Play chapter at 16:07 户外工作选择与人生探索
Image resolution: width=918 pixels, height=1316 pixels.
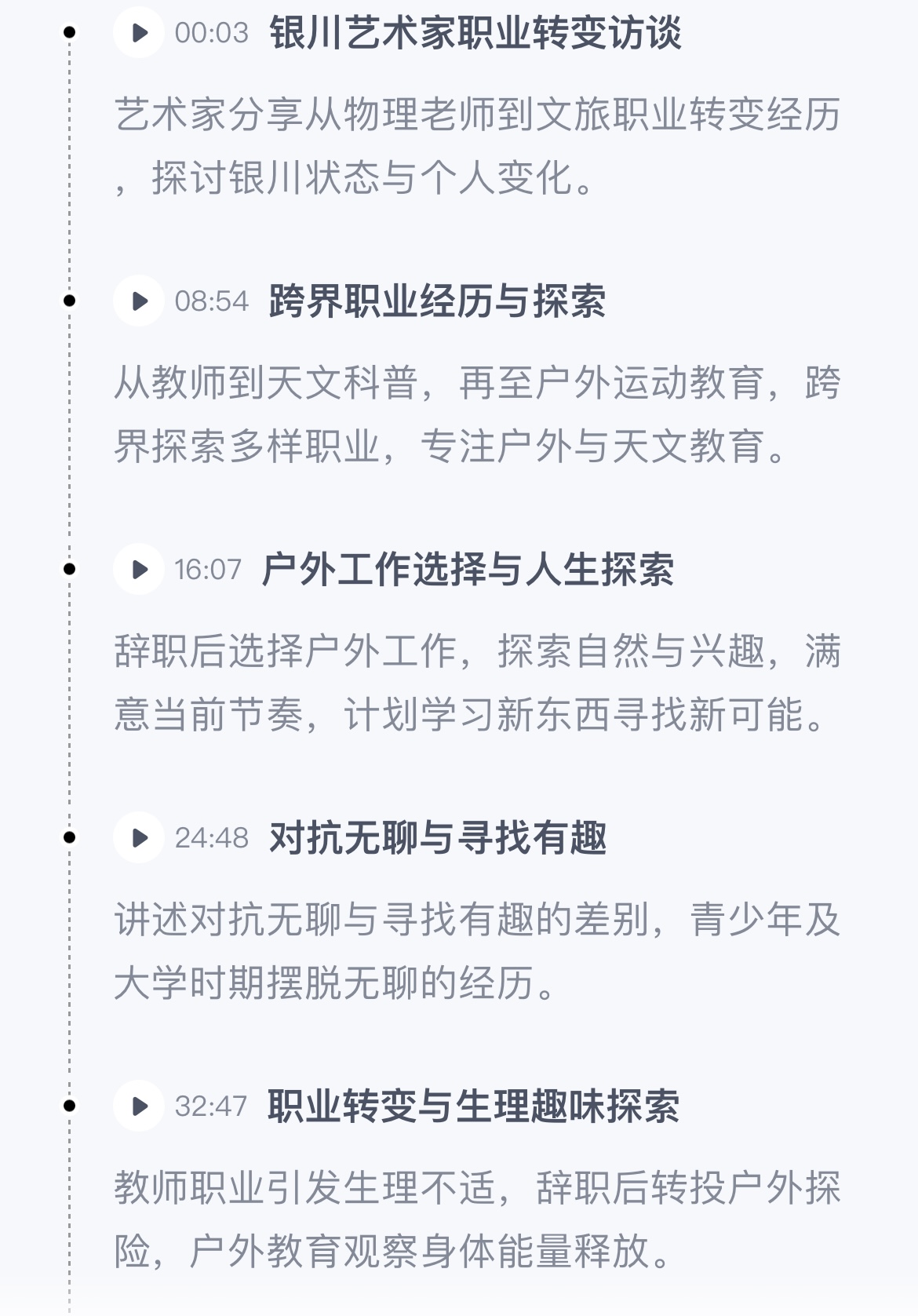pos(139,569)
